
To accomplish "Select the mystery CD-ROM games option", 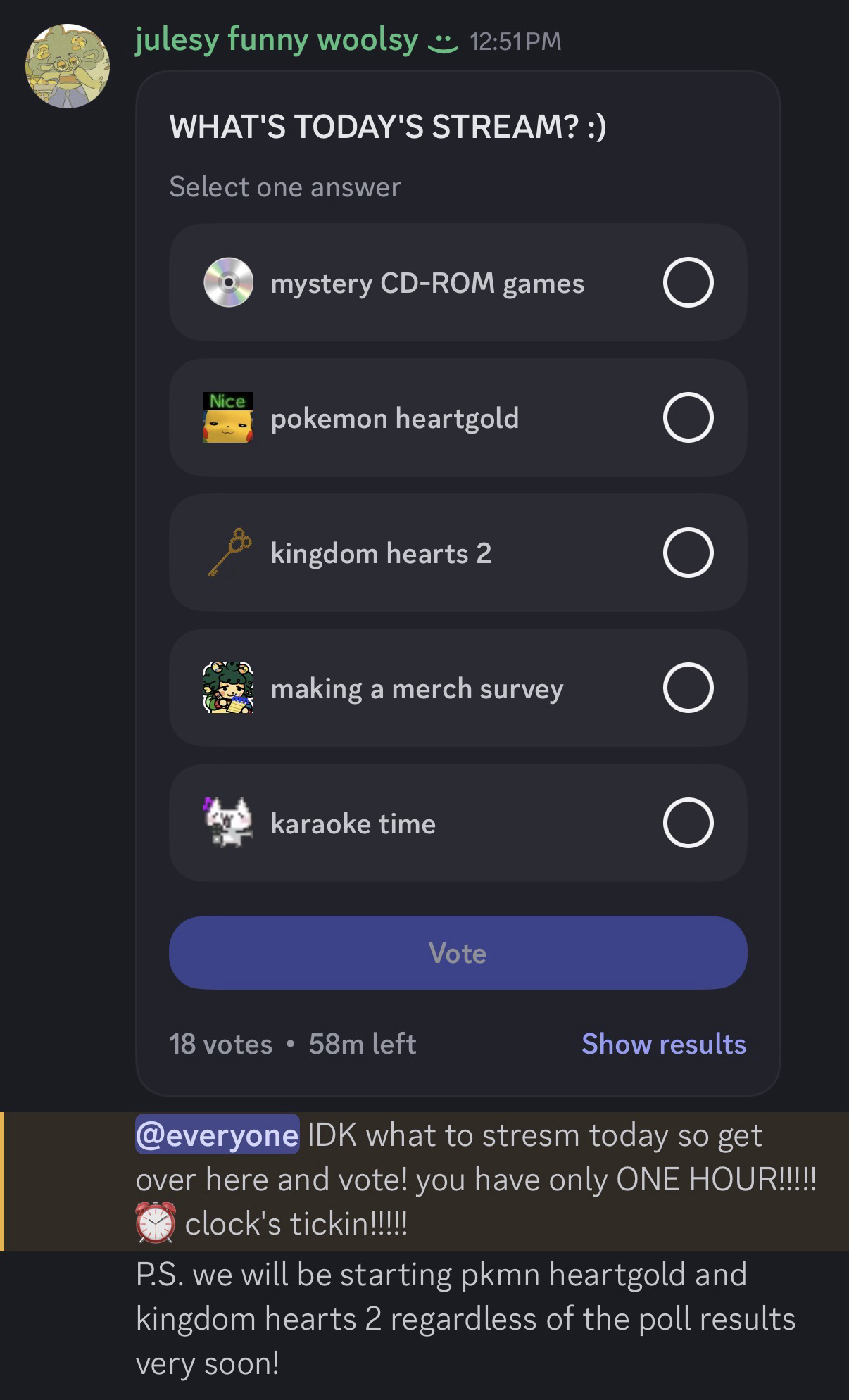I will point(687,283).
